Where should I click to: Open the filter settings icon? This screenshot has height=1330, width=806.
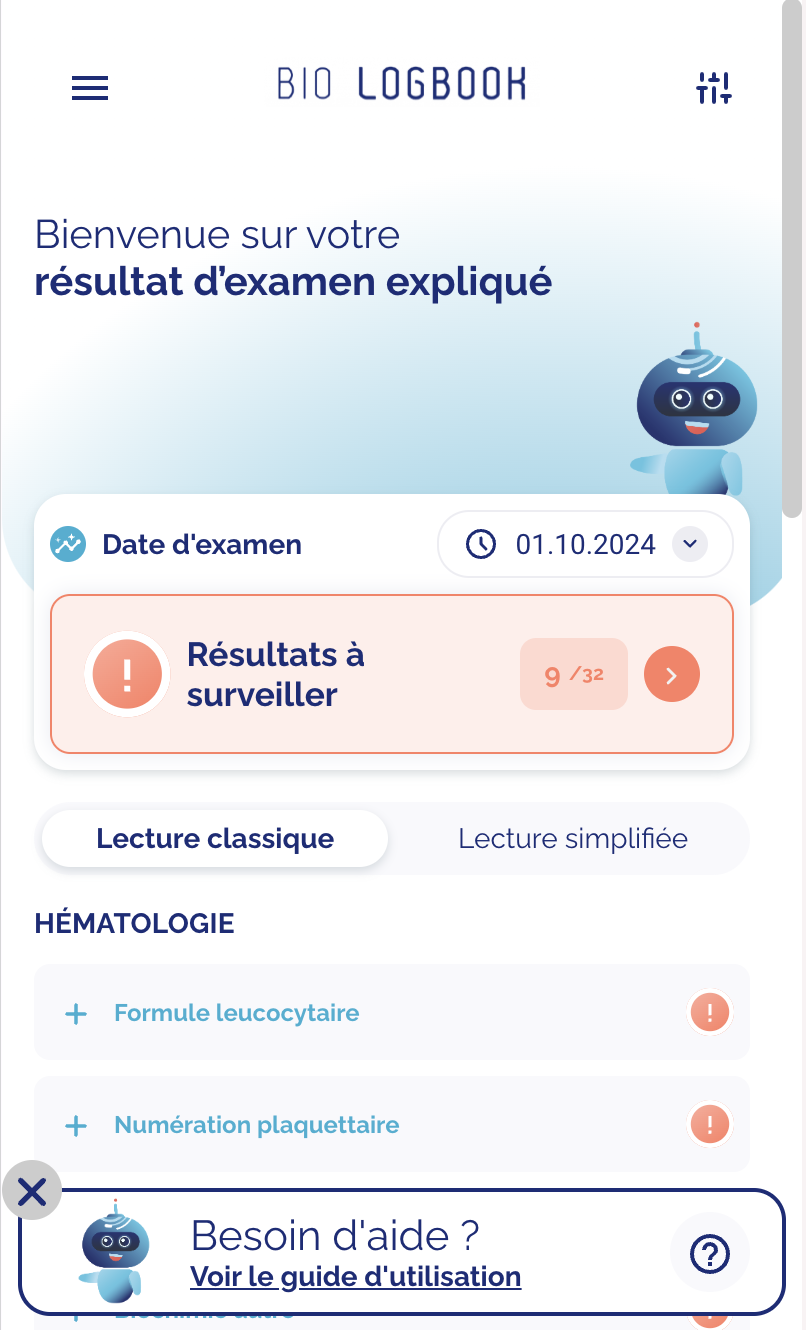coord(714,88)
